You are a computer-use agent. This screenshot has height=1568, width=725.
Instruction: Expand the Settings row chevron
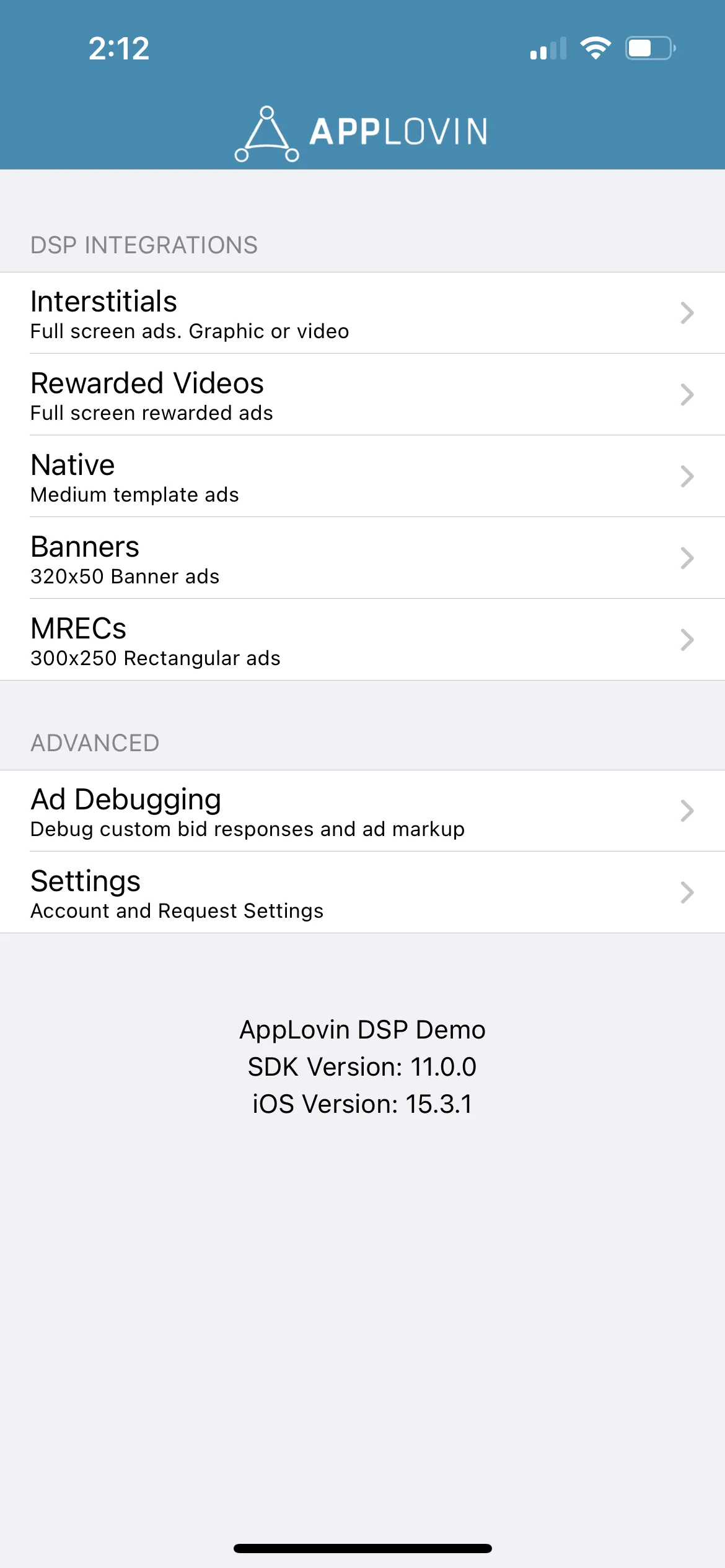click(687, 892)
